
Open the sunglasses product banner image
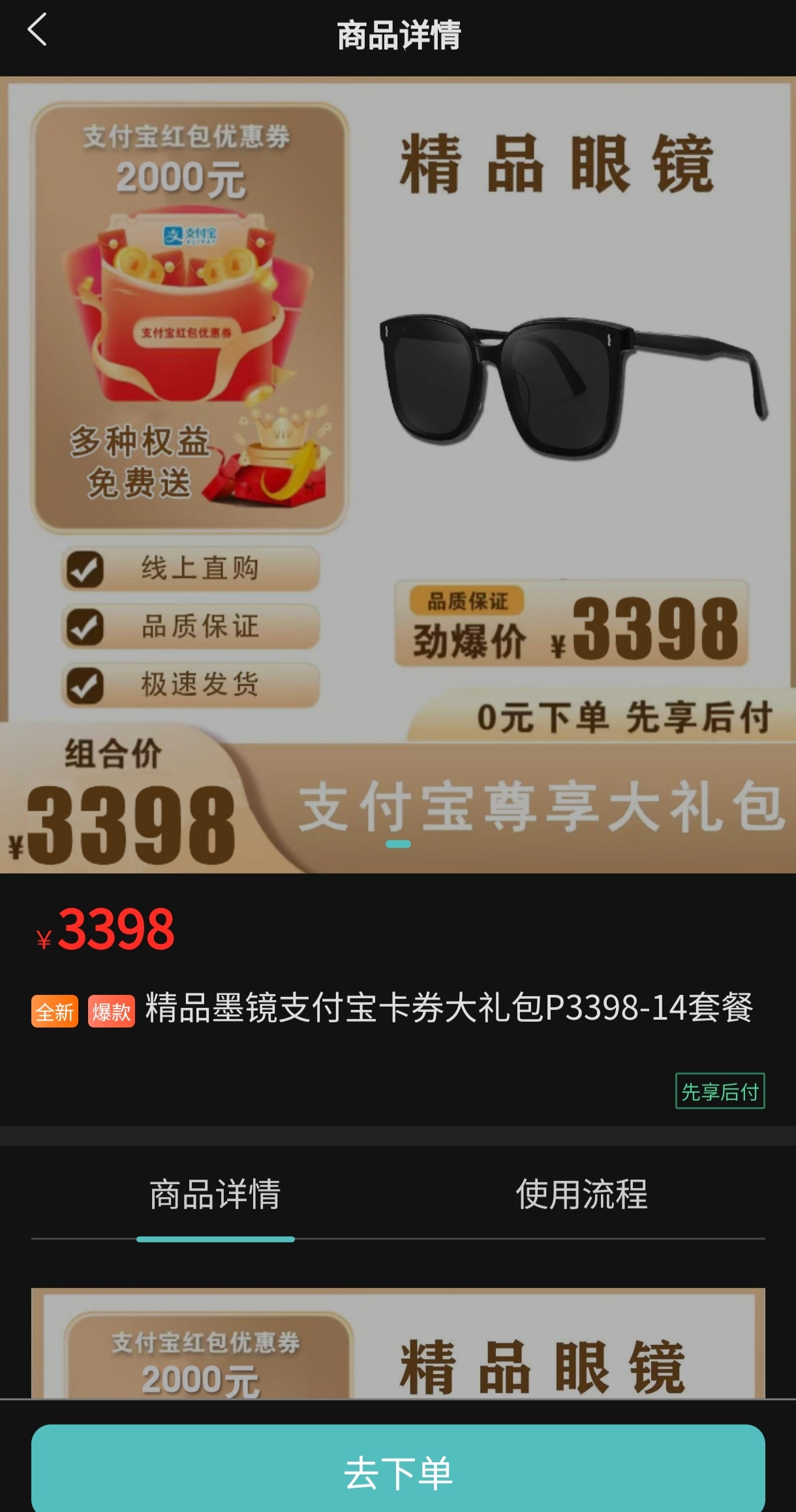tap(398, 475)
